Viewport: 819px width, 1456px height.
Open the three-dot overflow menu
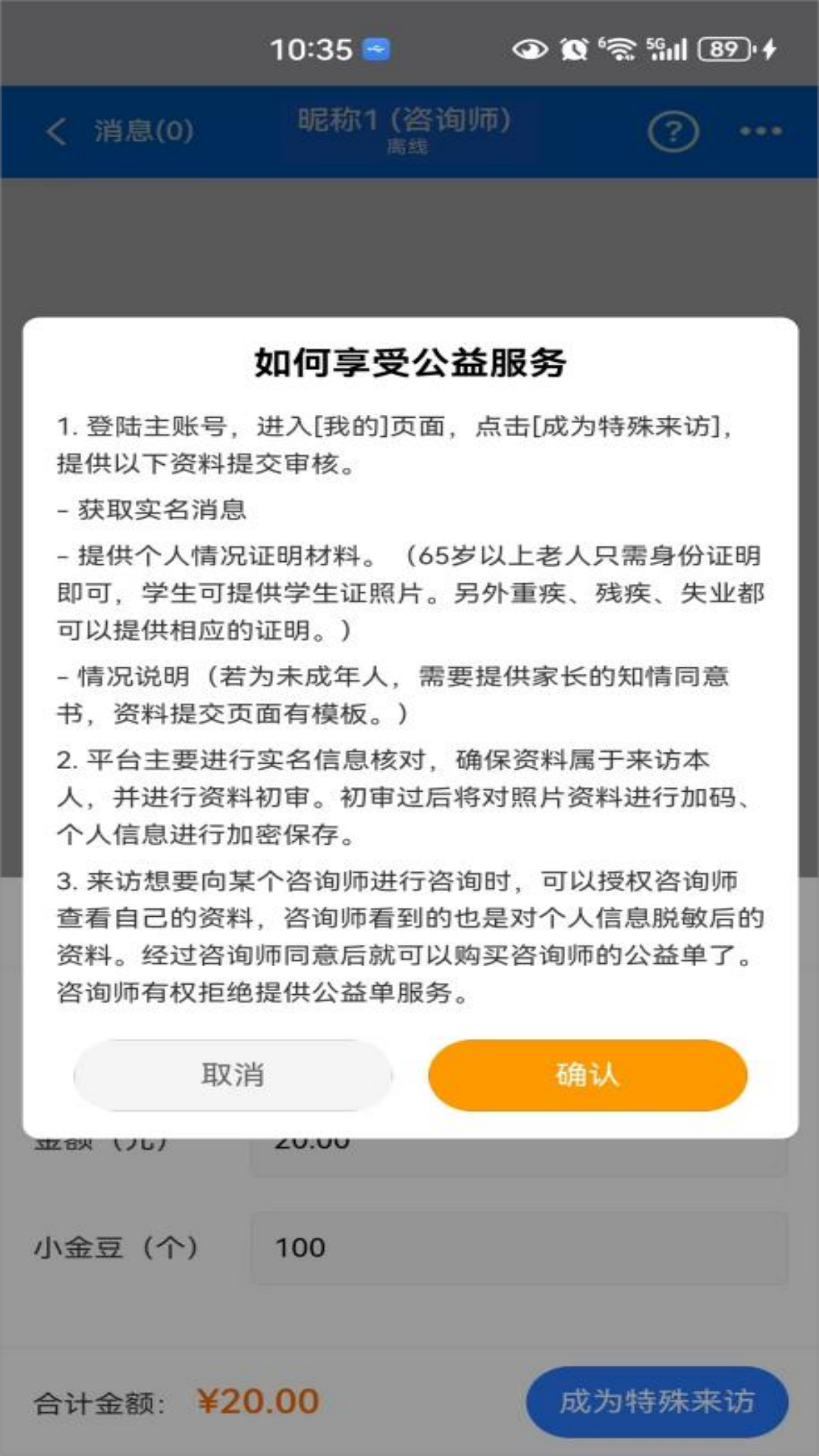click(x=761, y=131)
